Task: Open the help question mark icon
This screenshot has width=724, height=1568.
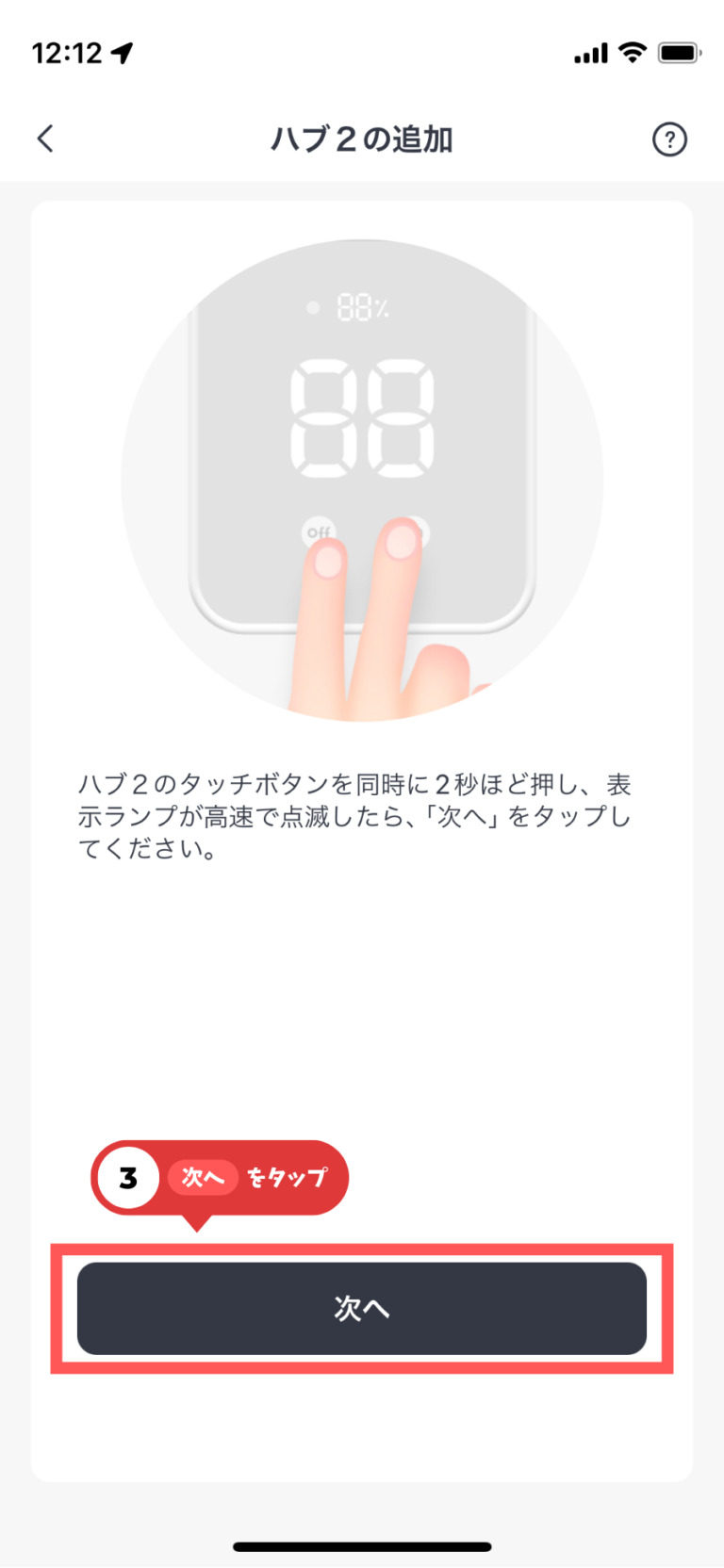Action: [670, 139]
